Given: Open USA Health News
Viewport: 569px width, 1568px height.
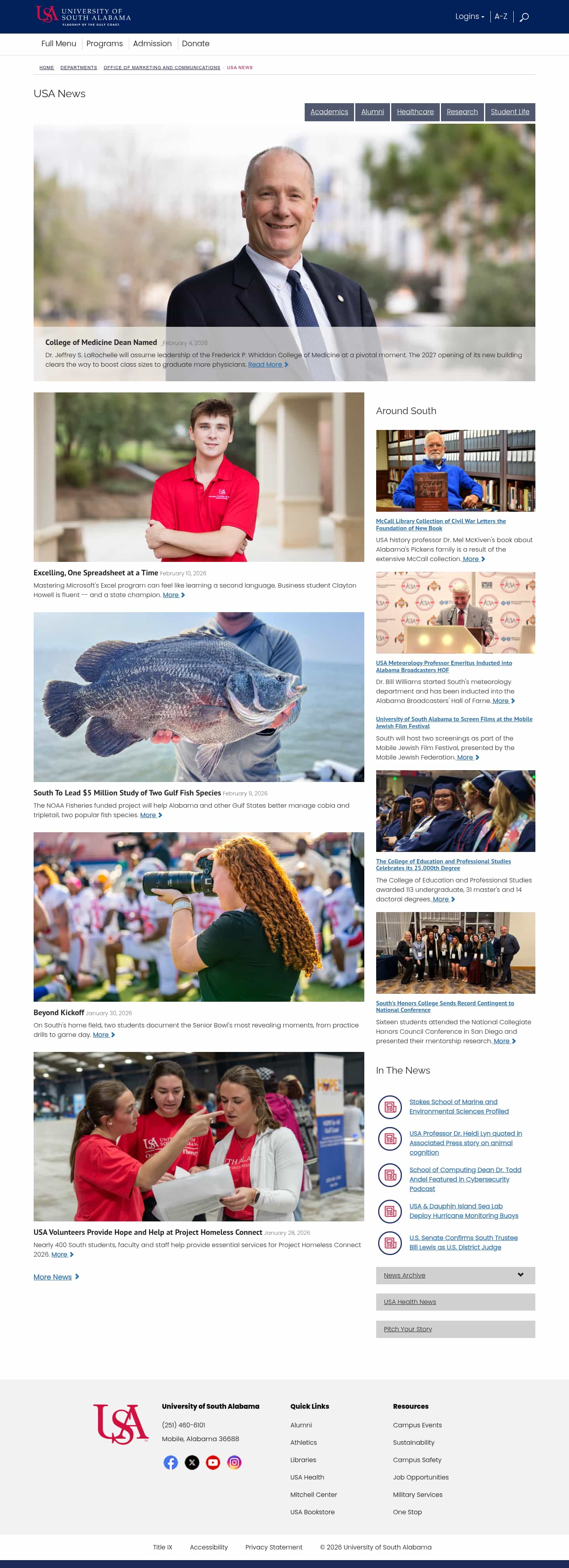Looking at the screenshot, I should coord(409,1301).
